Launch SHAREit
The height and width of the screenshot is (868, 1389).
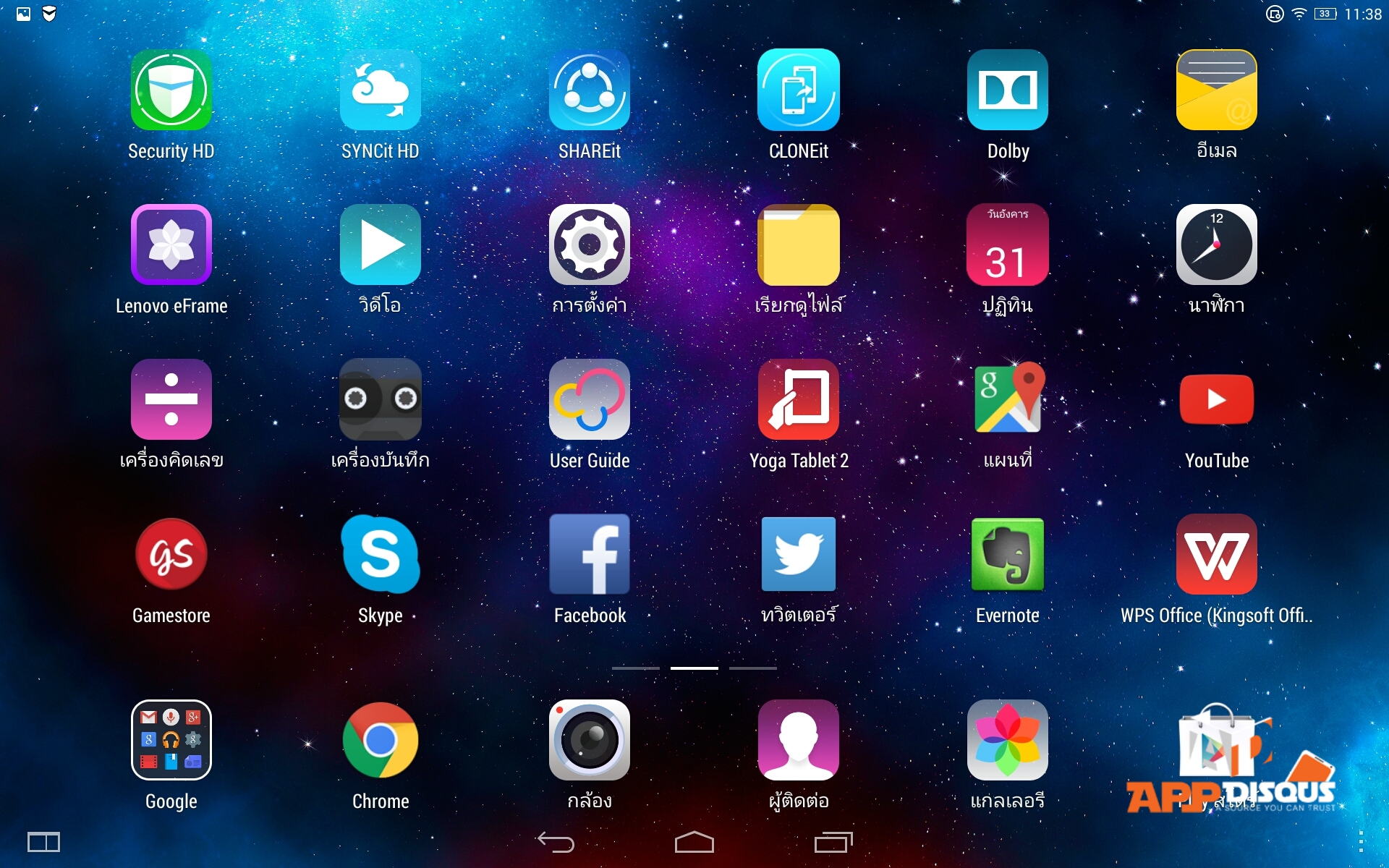click(589, 90)
